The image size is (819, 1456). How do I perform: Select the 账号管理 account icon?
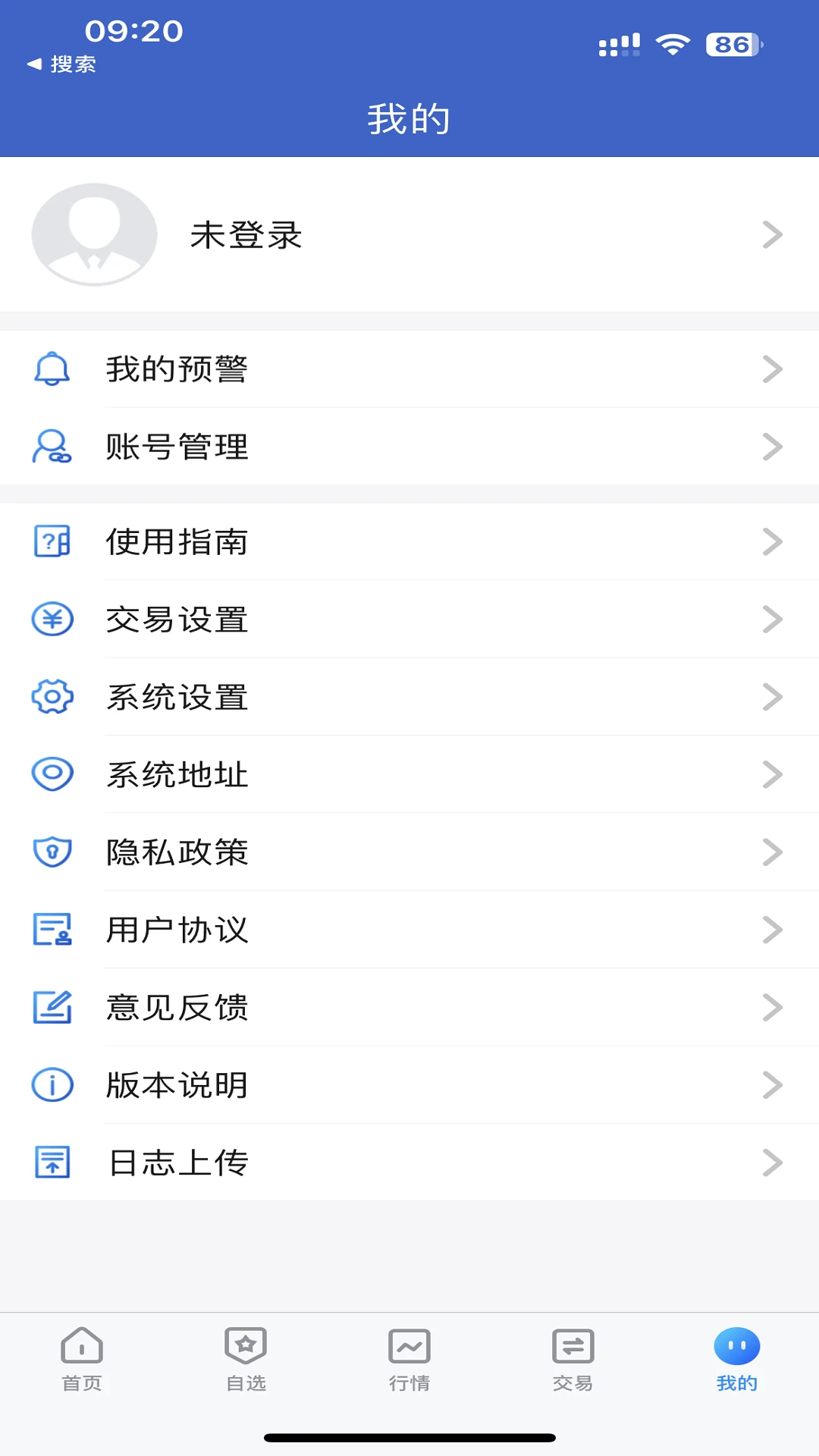click(x=50, y=447)
